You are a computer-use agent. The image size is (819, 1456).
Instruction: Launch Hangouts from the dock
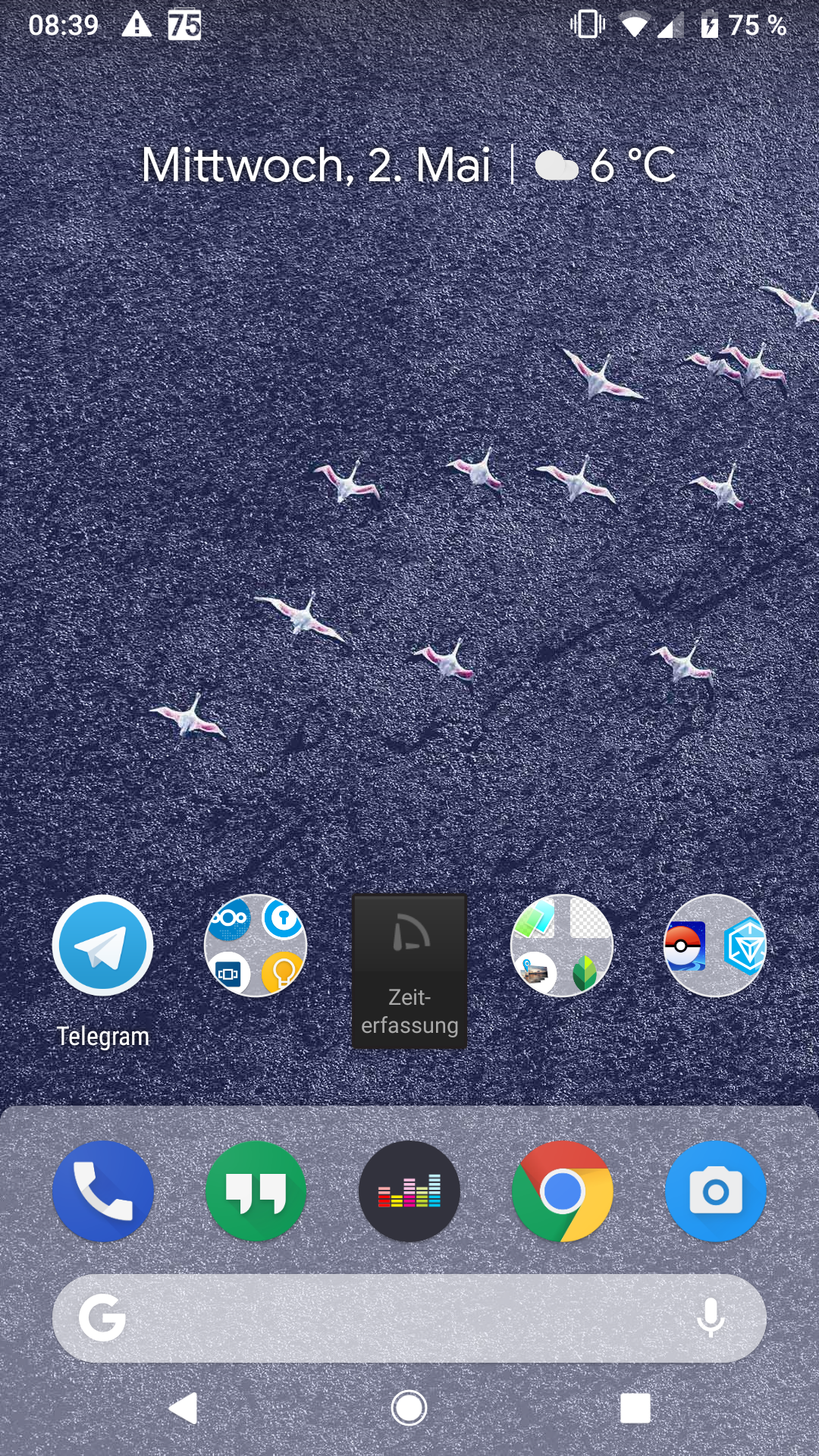pos(256,1191)
